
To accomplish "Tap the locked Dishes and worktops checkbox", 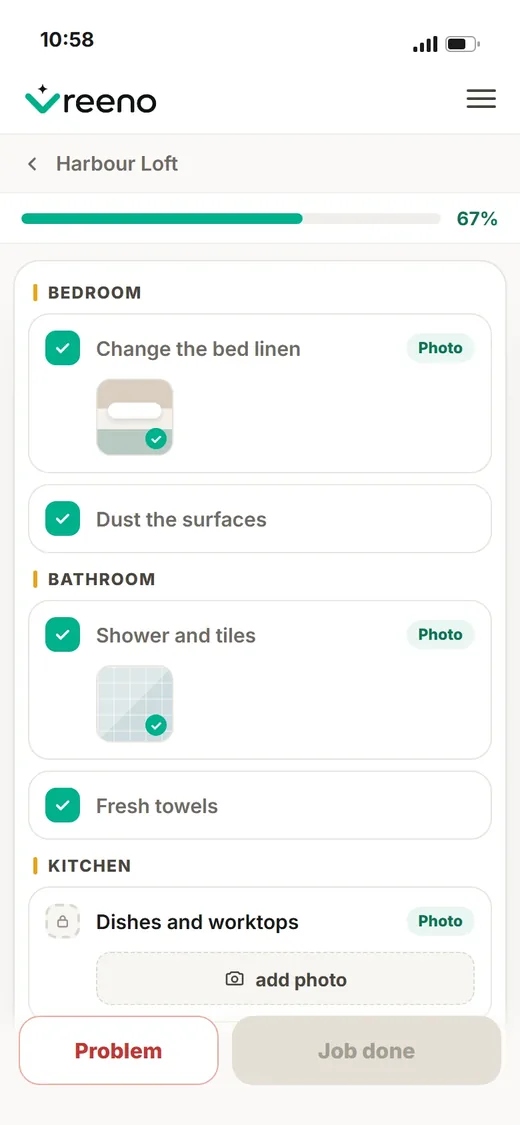I will click(62, 921).
